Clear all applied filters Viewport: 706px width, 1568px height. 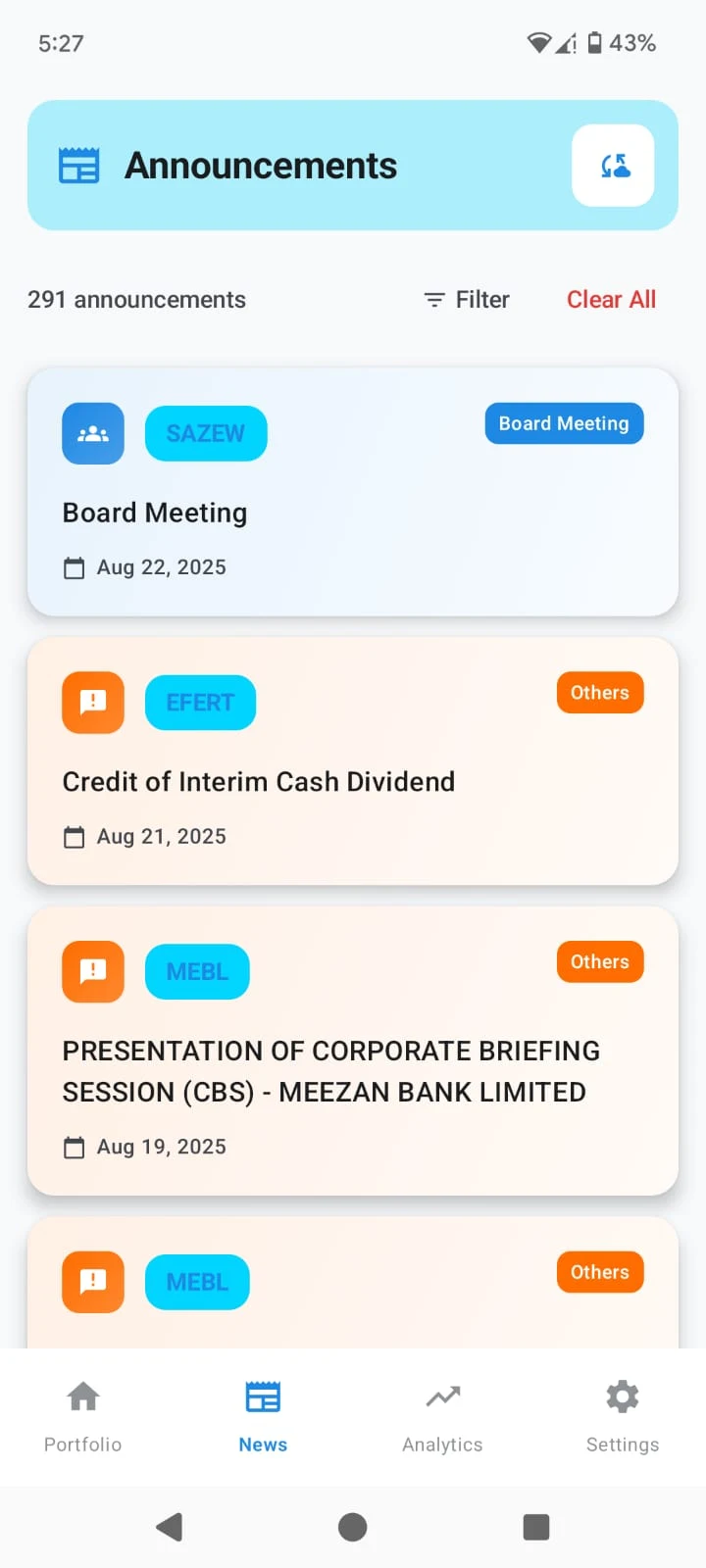(x=611, y=300)
